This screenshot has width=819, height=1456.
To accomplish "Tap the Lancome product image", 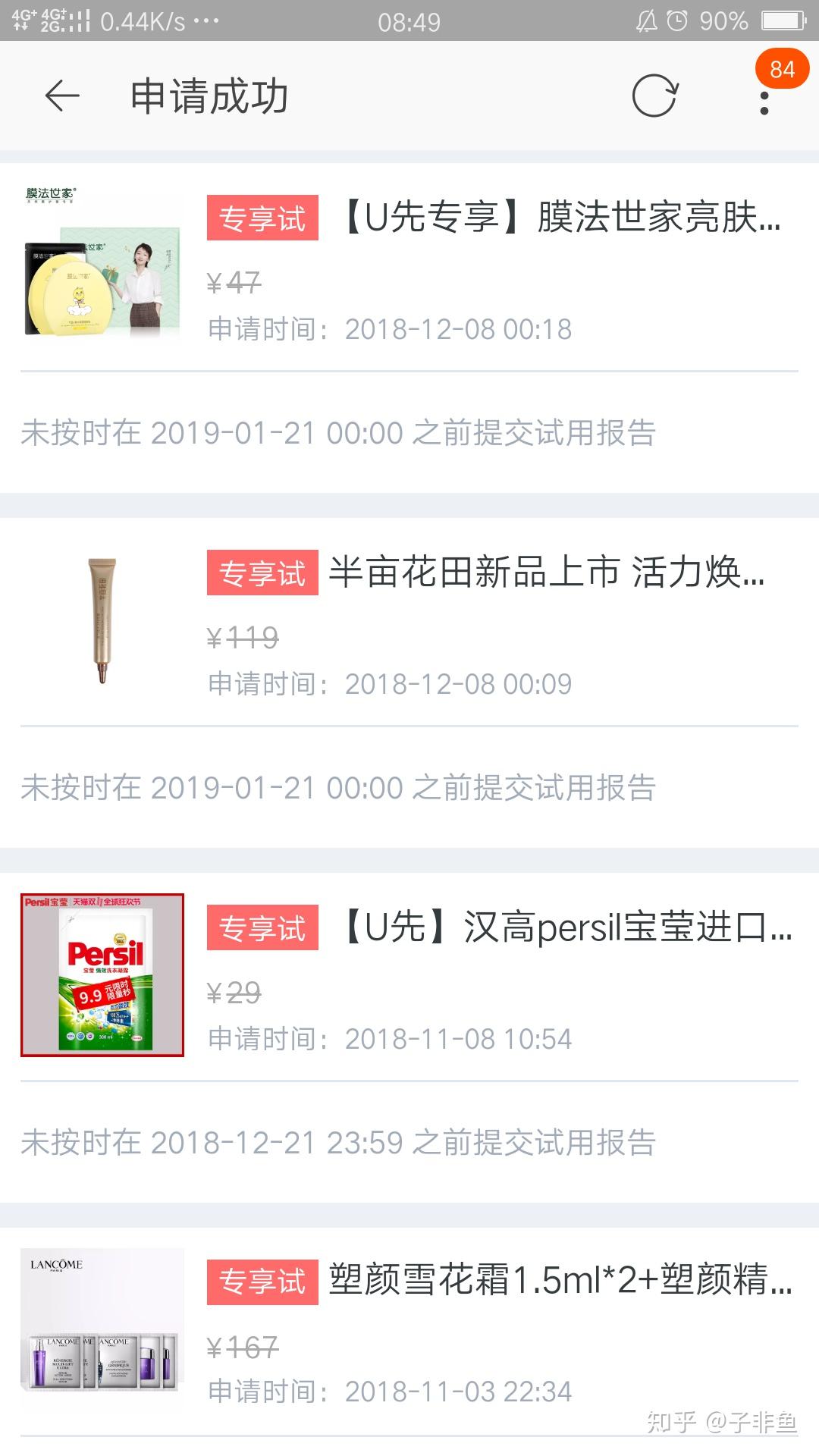I will click(102, 1330).
